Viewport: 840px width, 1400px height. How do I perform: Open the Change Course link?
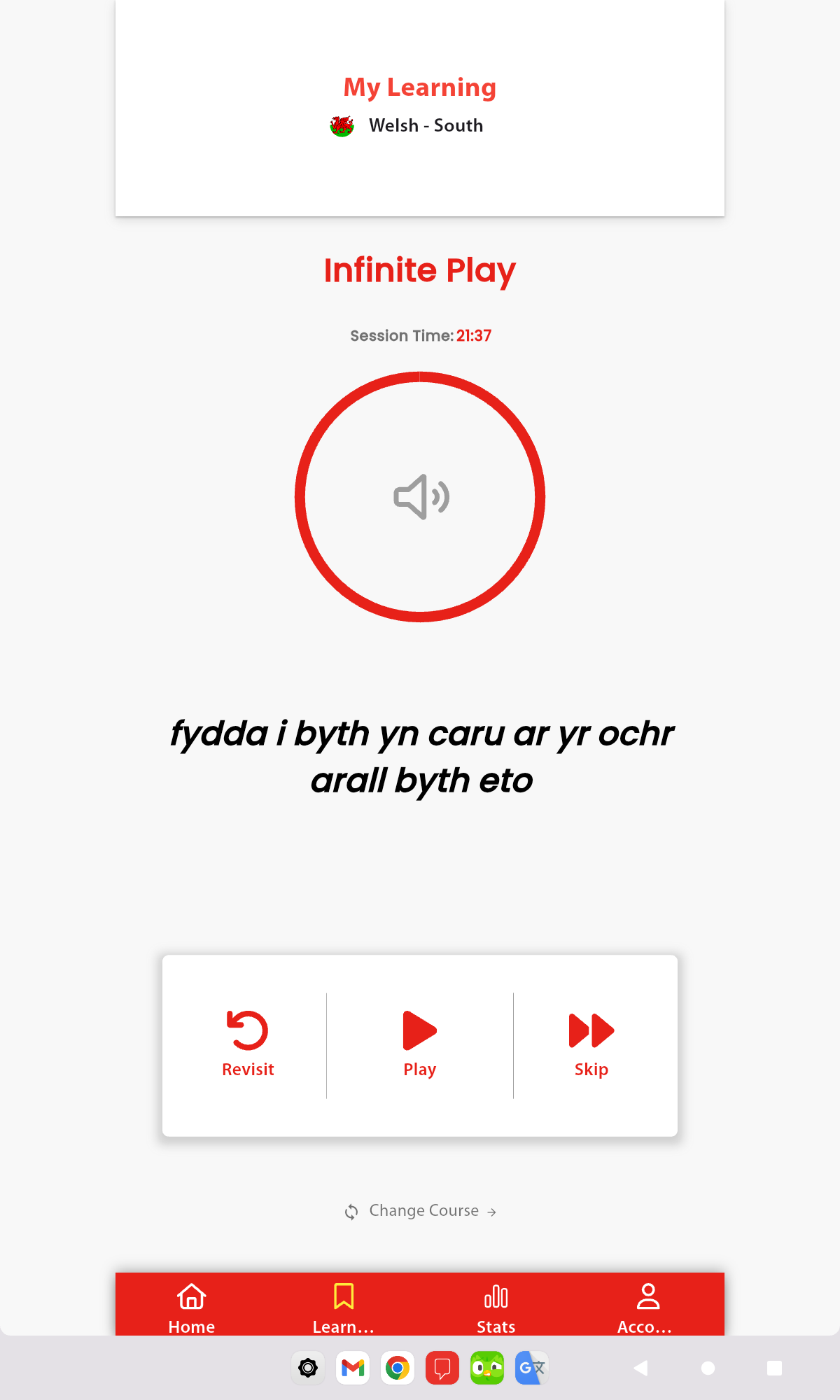click(x=421, y=1211)
